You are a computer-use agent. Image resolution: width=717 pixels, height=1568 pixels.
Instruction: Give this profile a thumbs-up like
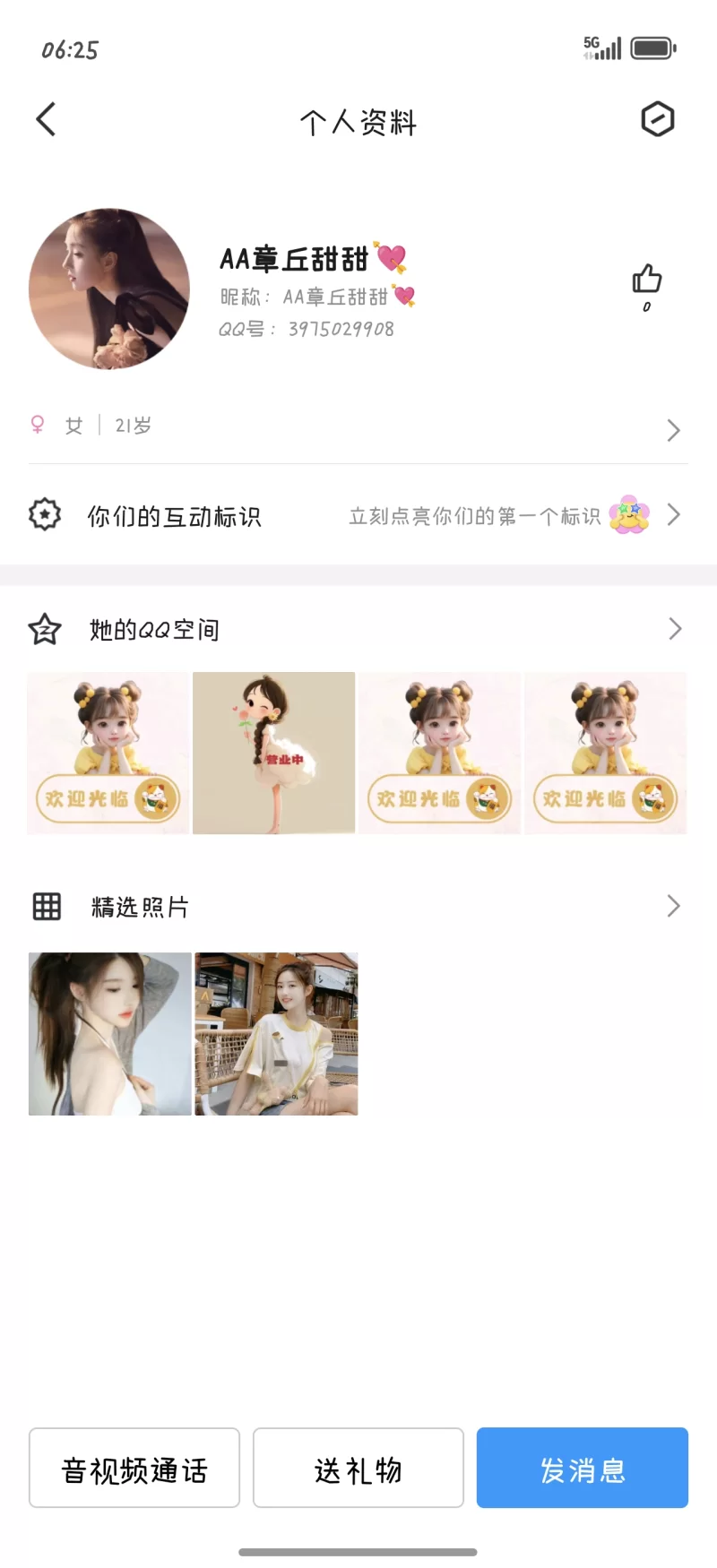pos(646,280)
